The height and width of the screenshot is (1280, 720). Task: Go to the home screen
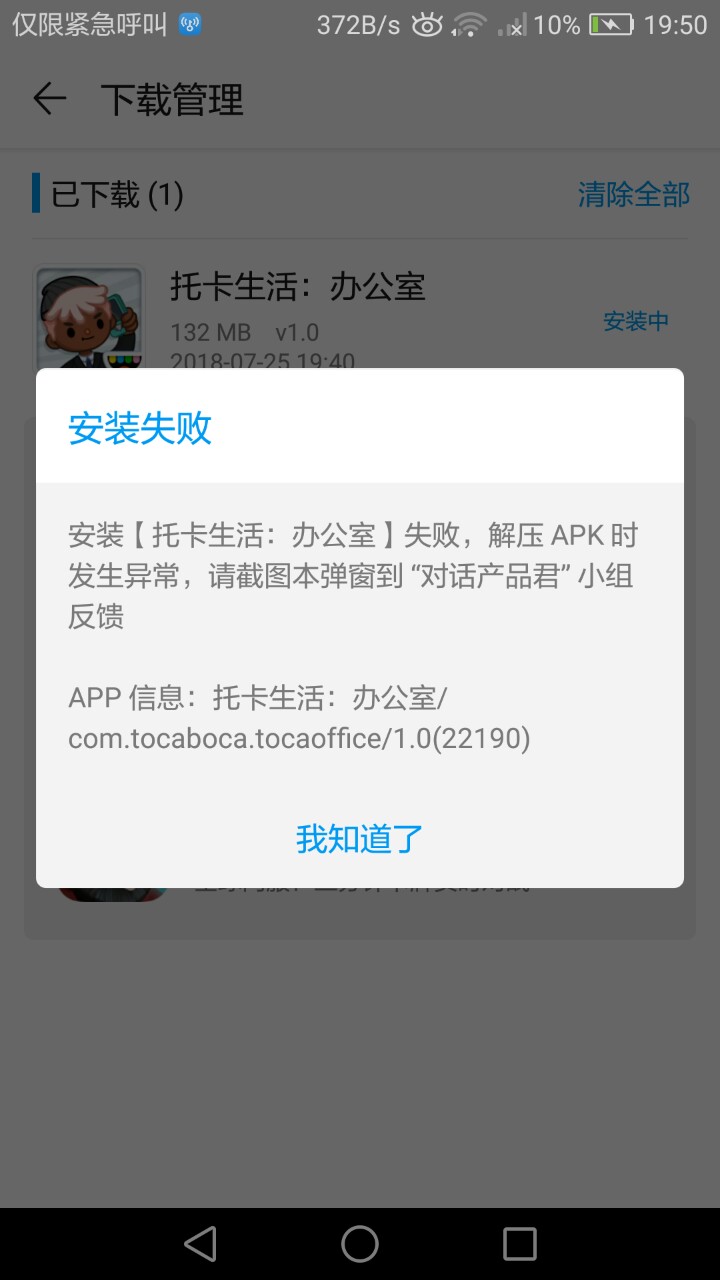pyautogui.click(x=360, y=1244)
